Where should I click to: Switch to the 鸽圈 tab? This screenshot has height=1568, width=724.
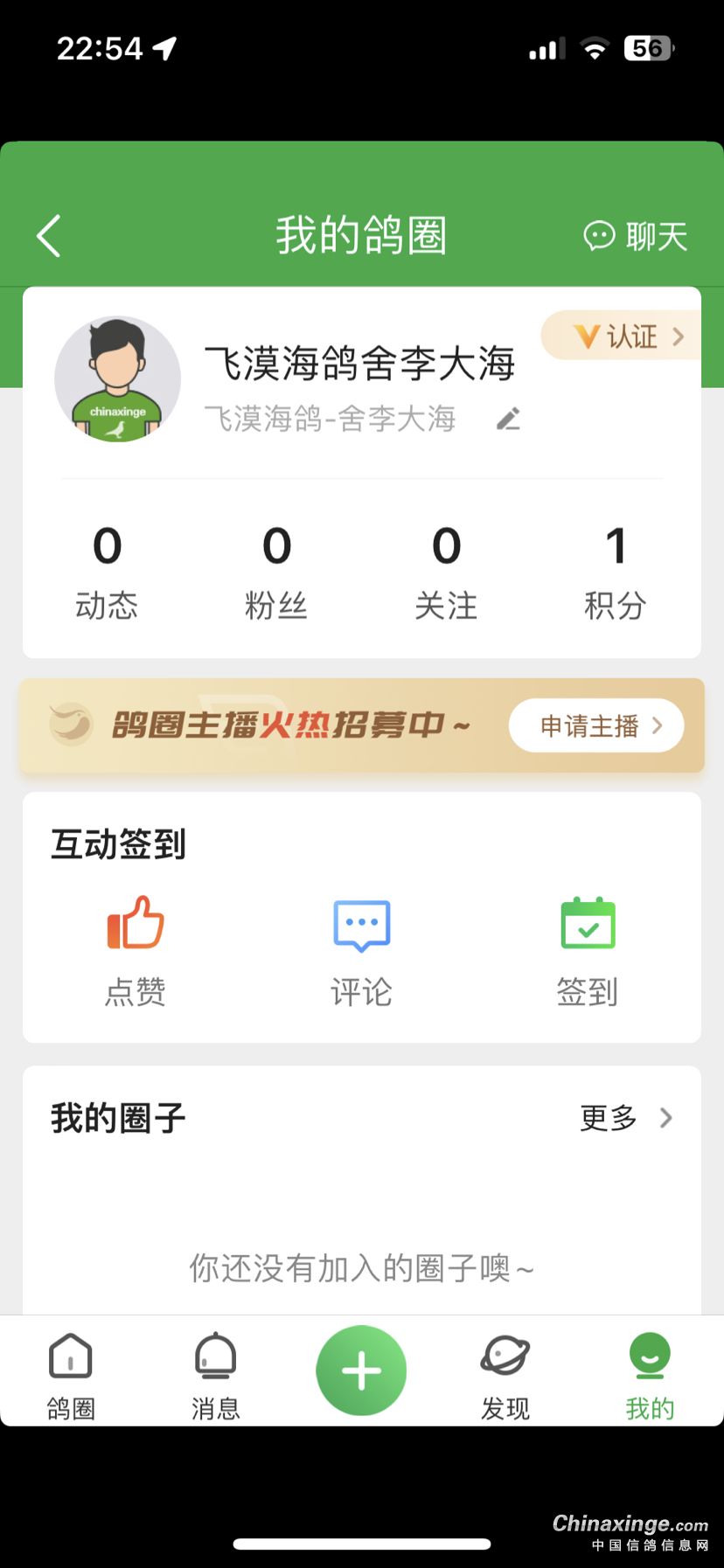point(71,1374)
